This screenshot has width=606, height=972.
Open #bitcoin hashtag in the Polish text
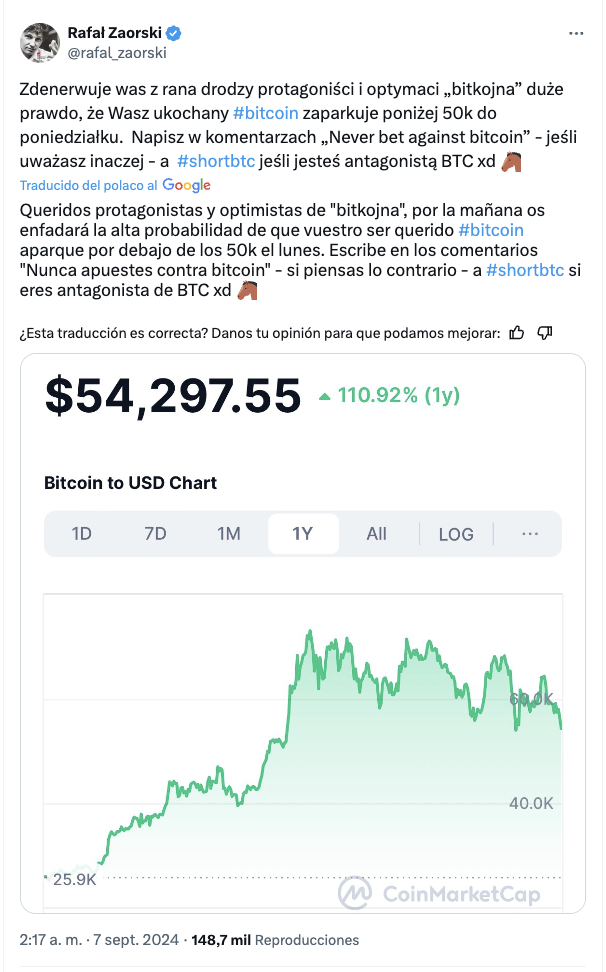265,114
